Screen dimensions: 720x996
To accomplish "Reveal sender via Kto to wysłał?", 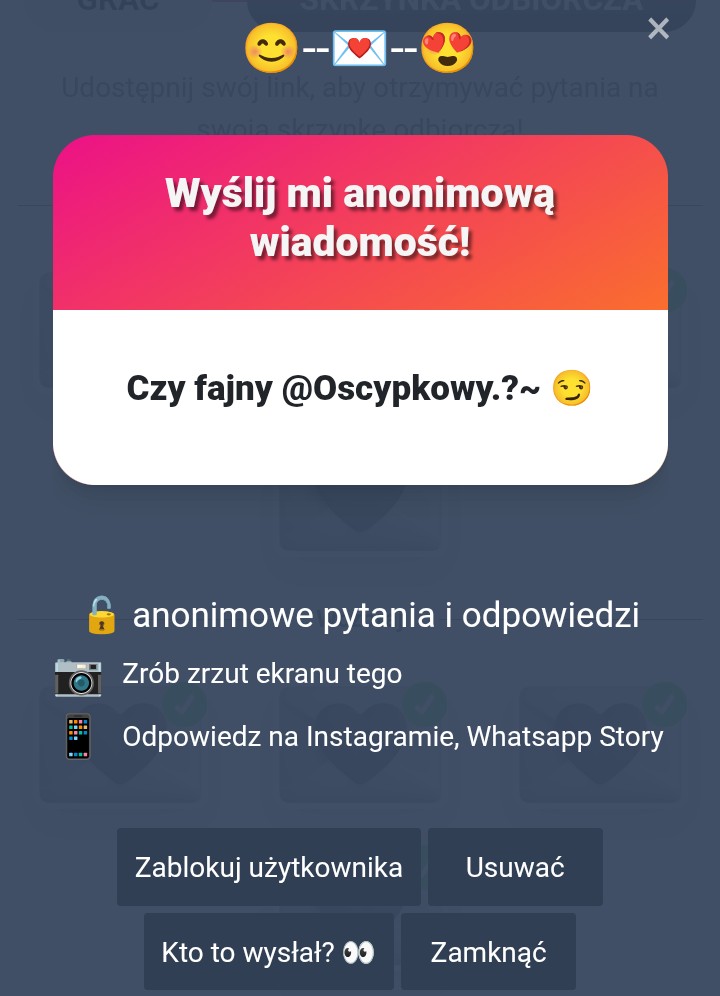I will (268, 952).
